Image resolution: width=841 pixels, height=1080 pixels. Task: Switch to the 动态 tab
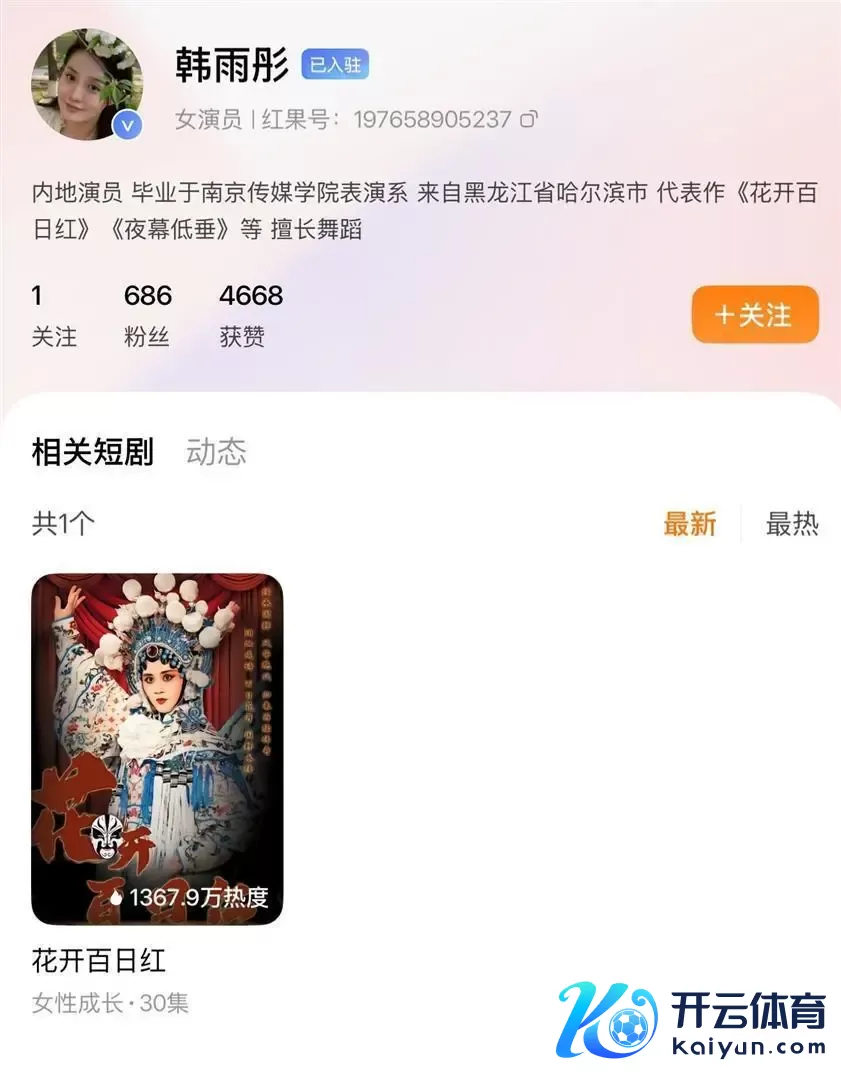(x=216, y=452)
